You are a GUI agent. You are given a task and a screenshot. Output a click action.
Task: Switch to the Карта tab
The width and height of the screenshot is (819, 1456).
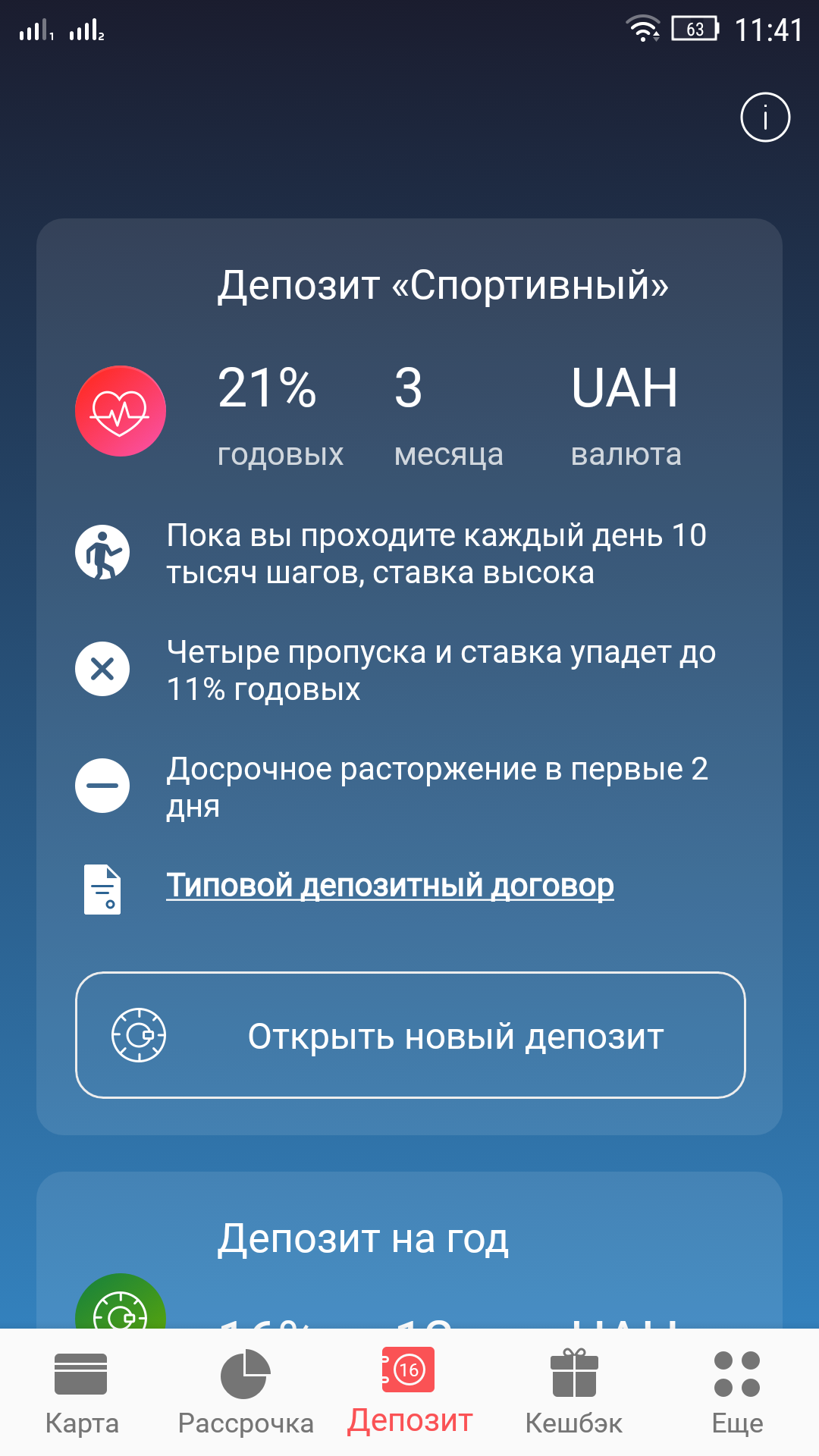(x=82, y=1392)
